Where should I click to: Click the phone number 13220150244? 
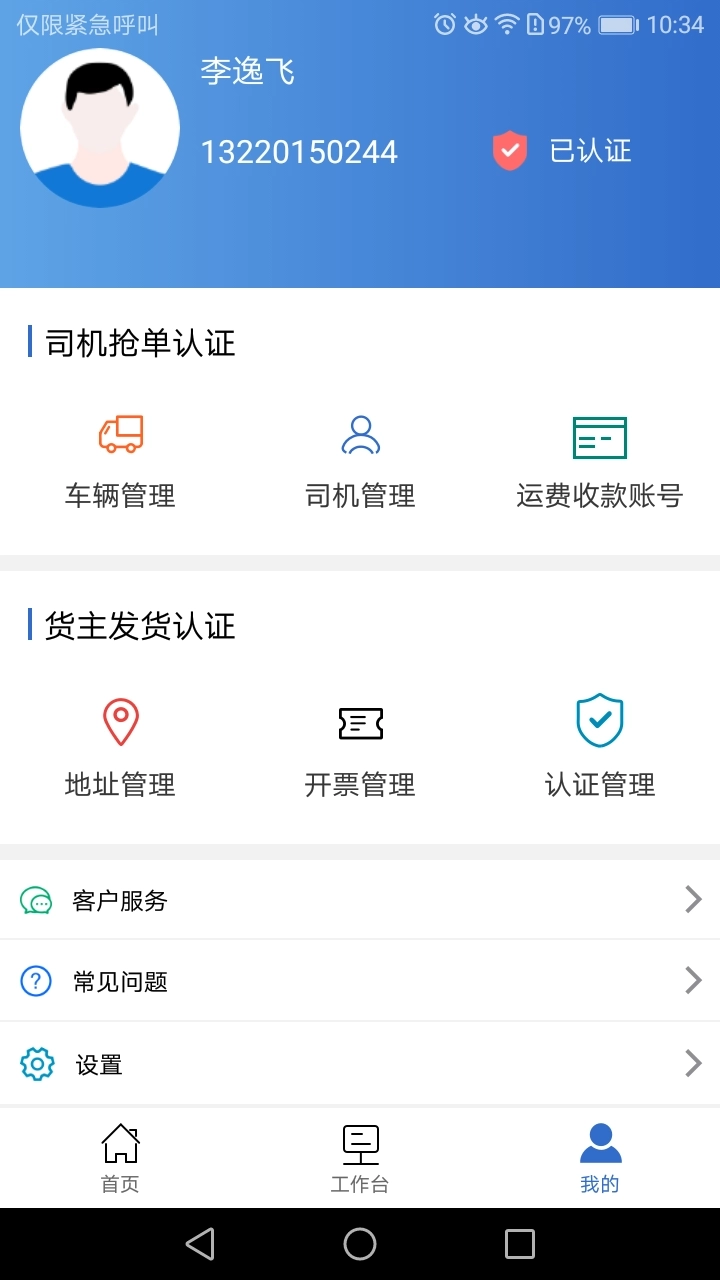pyautogui.click(x=299, y=151)
